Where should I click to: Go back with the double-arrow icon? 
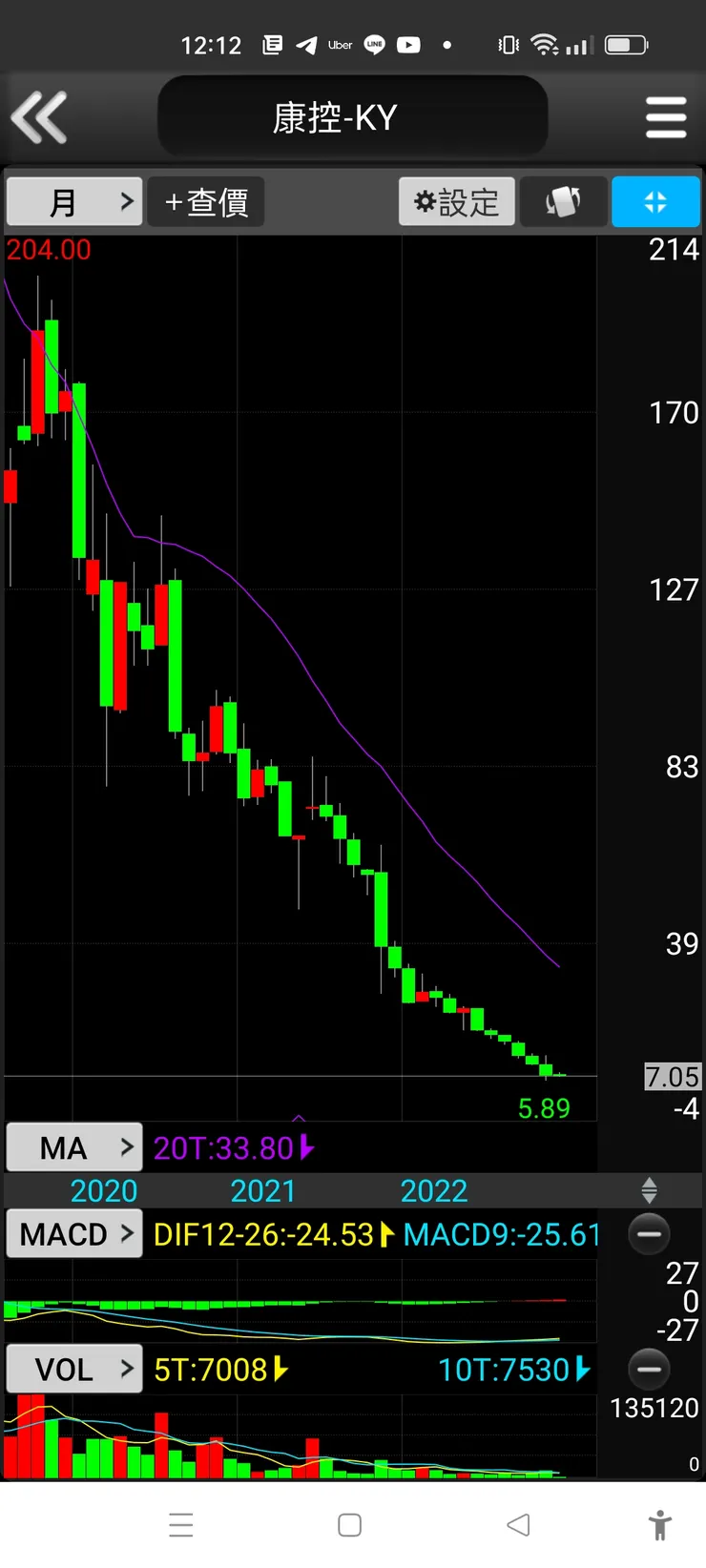[39, 117]
